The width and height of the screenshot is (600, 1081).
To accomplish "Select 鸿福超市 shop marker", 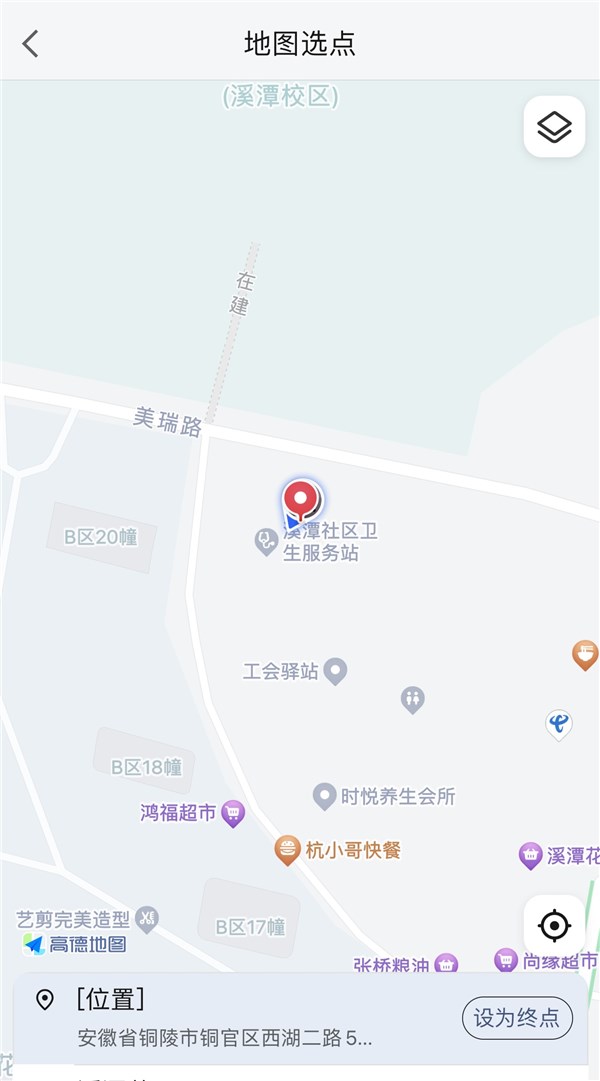I will [x=233, y=813].
